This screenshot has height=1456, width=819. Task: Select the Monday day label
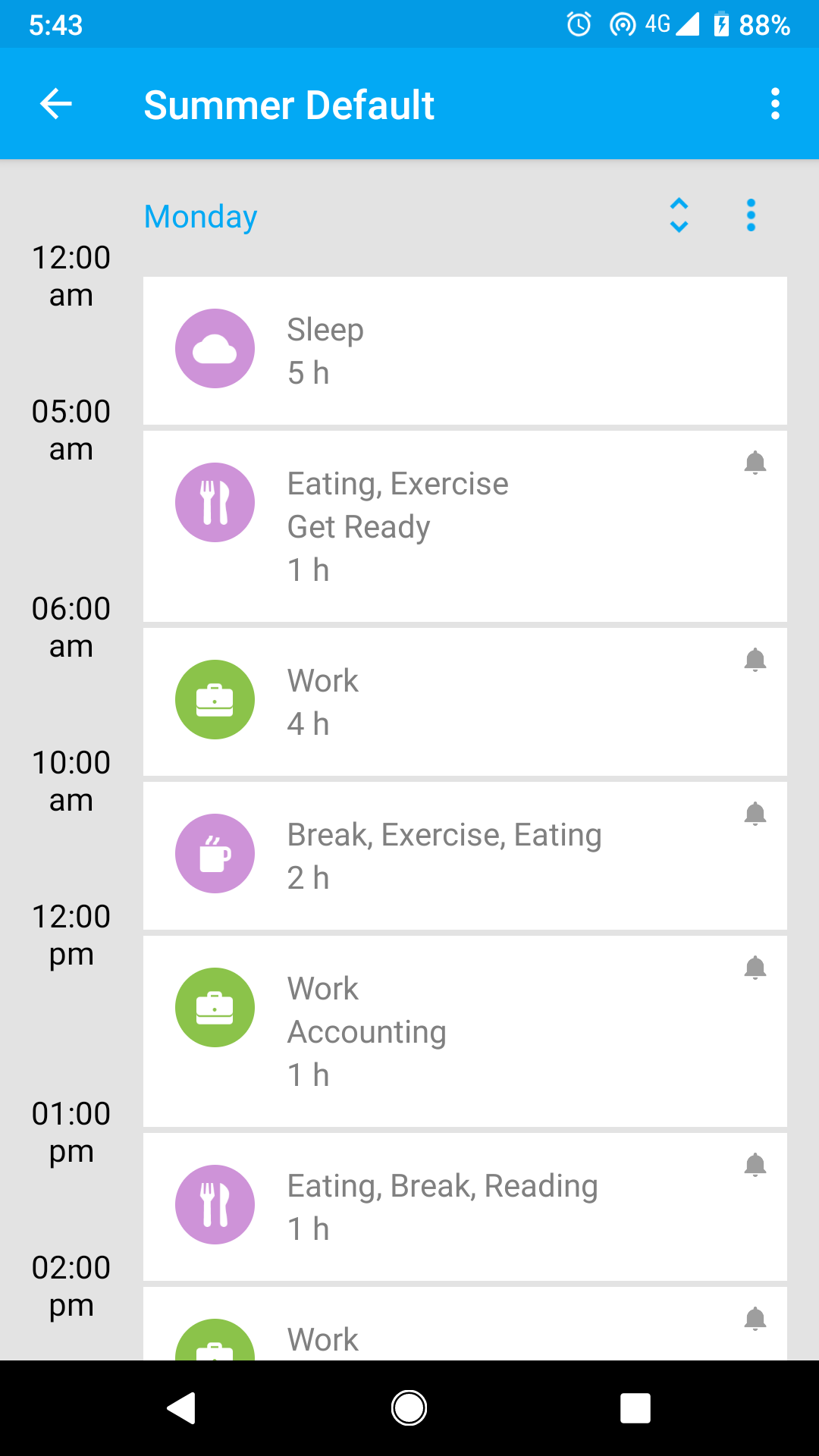click(199, 217)
